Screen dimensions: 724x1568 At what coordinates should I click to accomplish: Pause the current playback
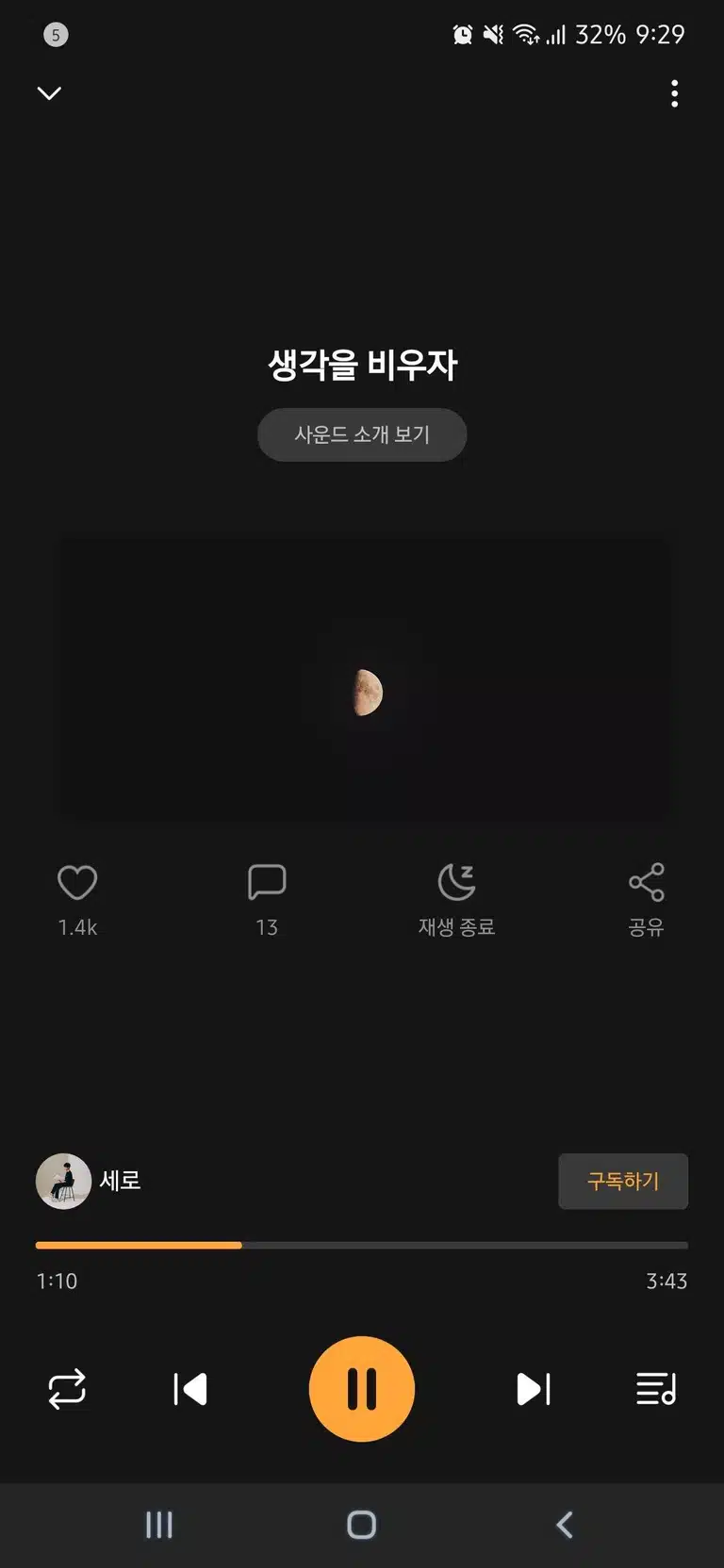362,1389
